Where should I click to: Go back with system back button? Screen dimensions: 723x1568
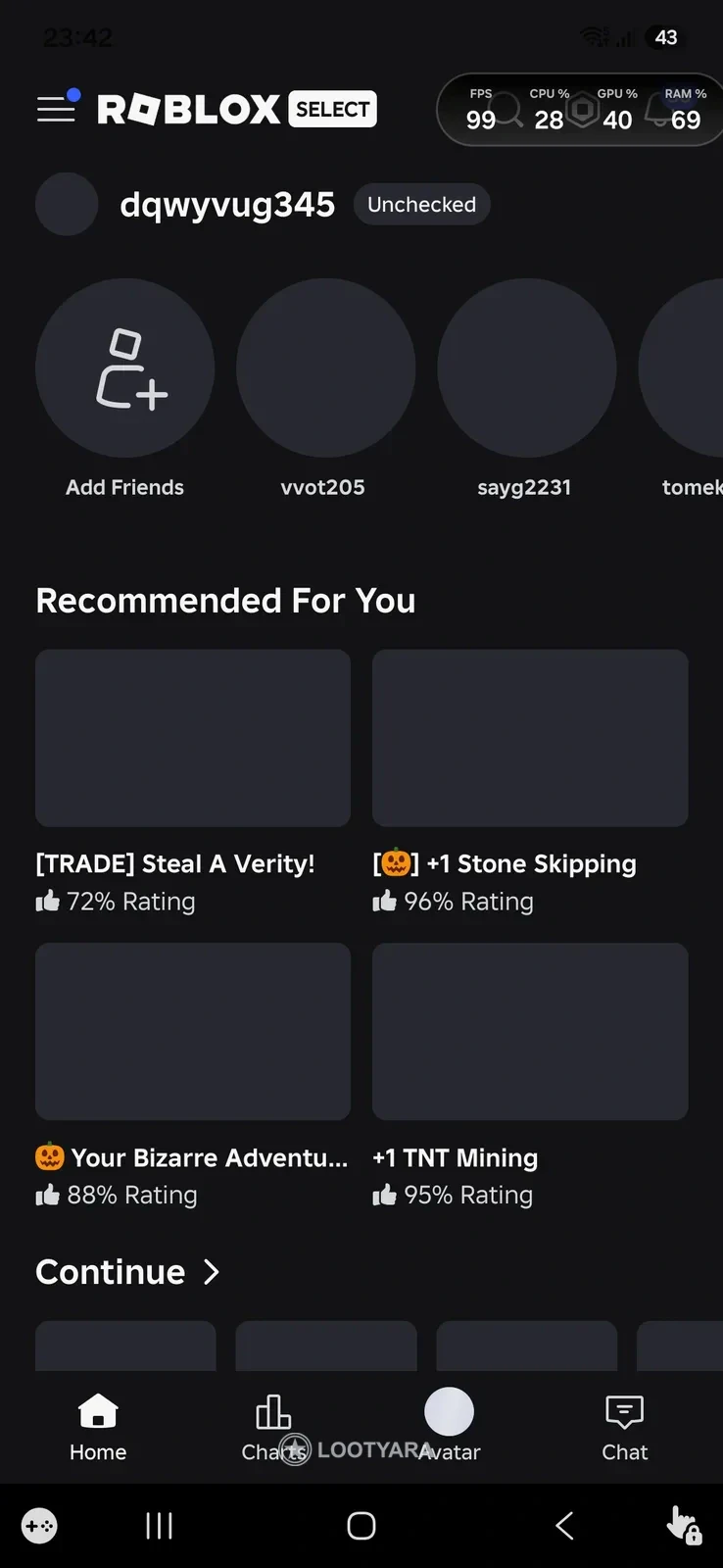(564, 1525)
